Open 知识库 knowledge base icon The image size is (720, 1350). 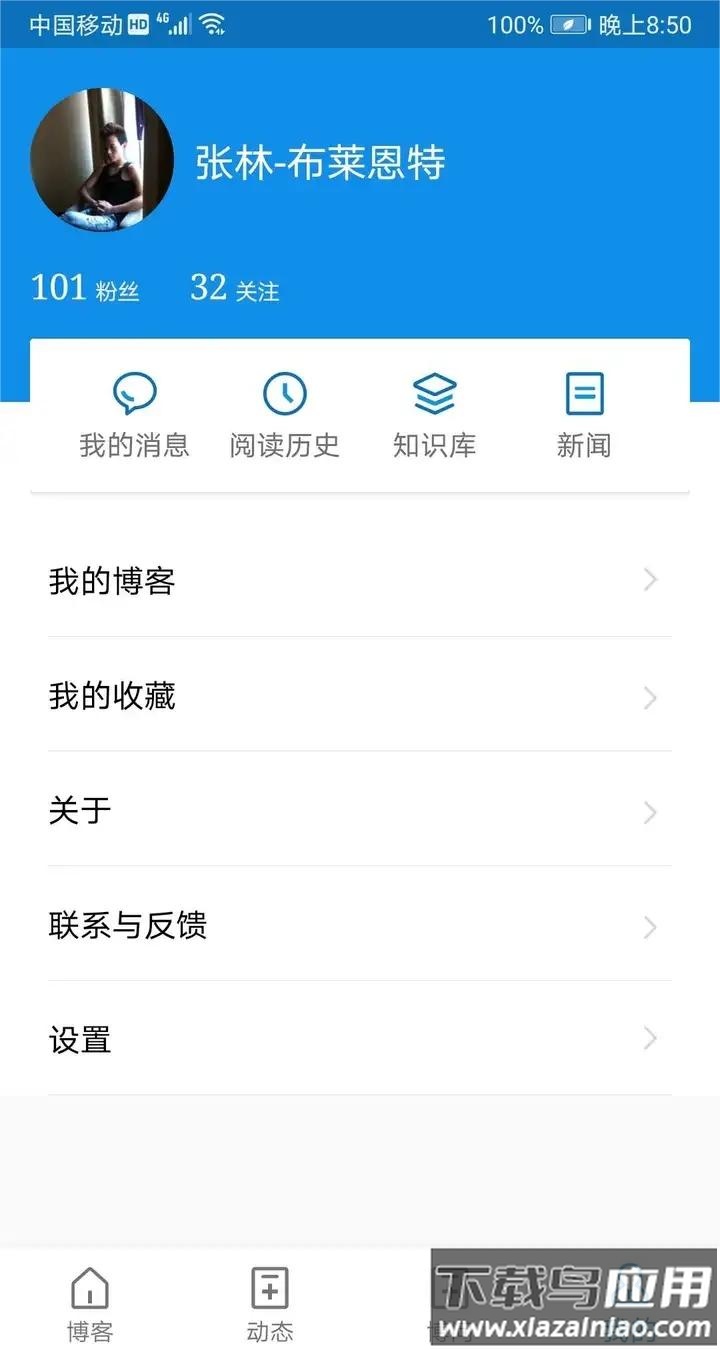pyautogui.click(x=434, y=393)
